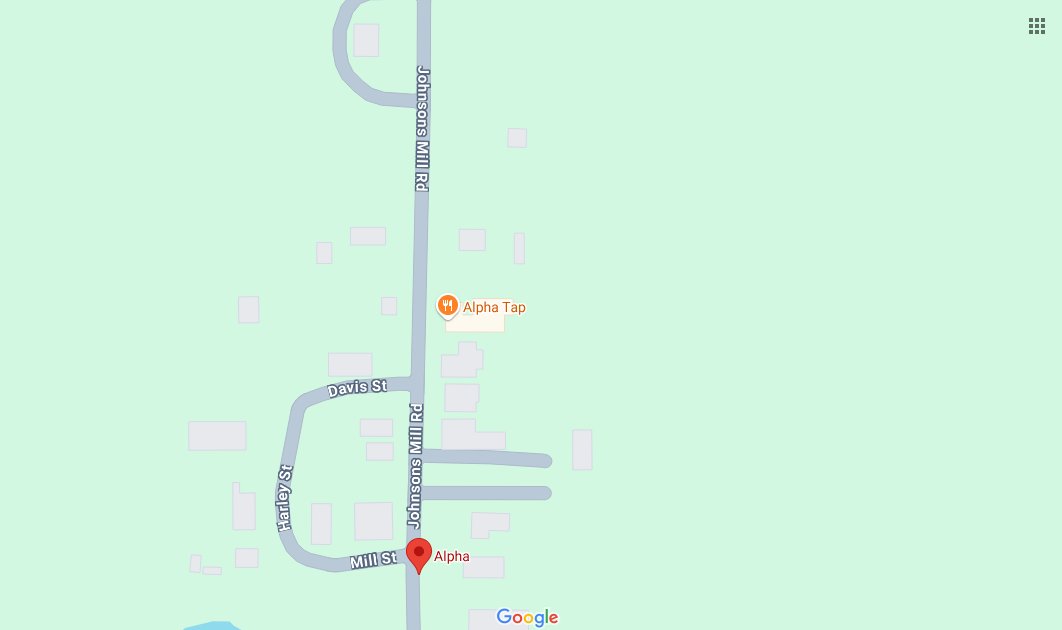
Task: Open the Google apps grid
Action: coord(1037,26)
